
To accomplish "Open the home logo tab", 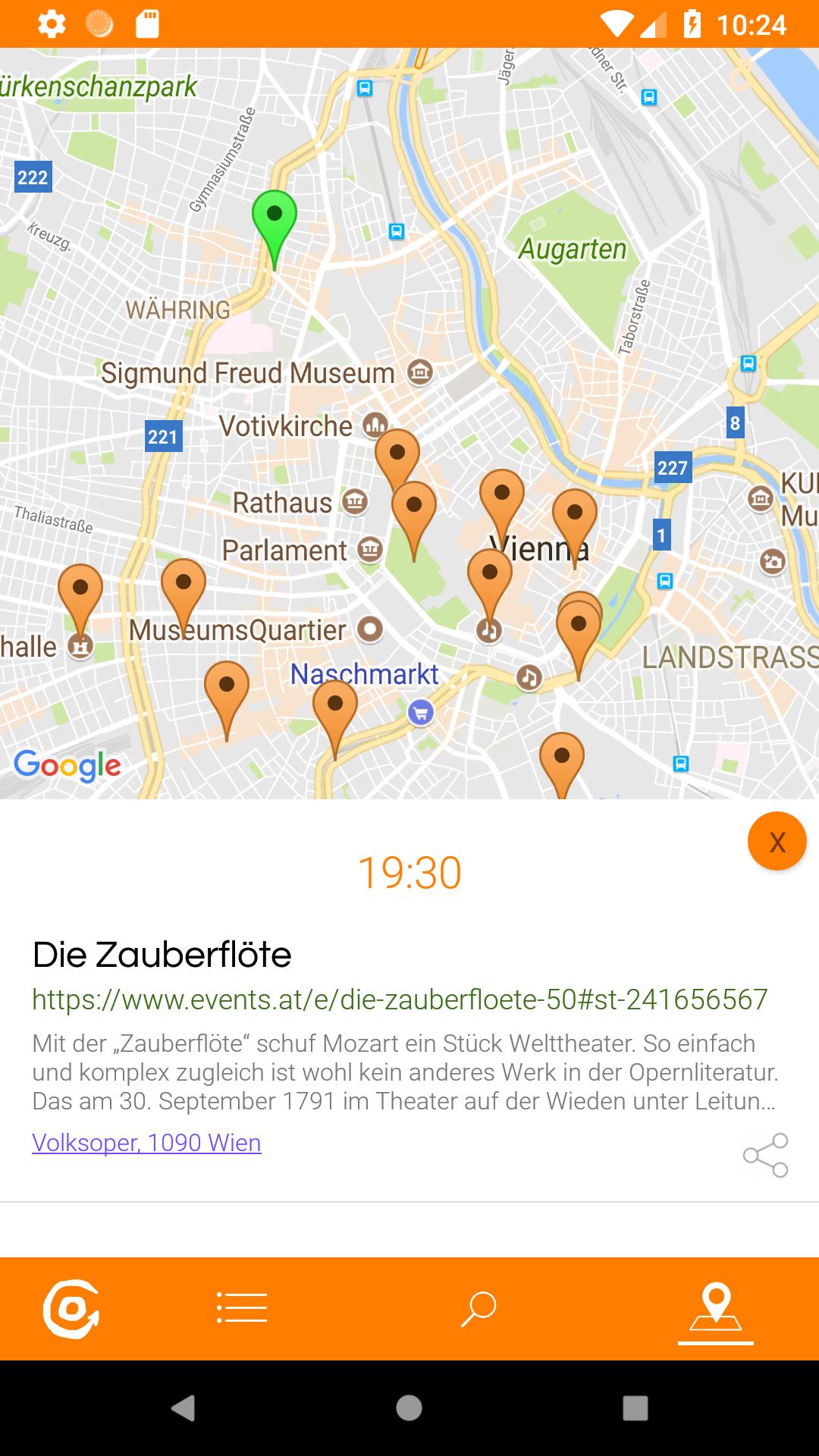I will coord(71,1307).
